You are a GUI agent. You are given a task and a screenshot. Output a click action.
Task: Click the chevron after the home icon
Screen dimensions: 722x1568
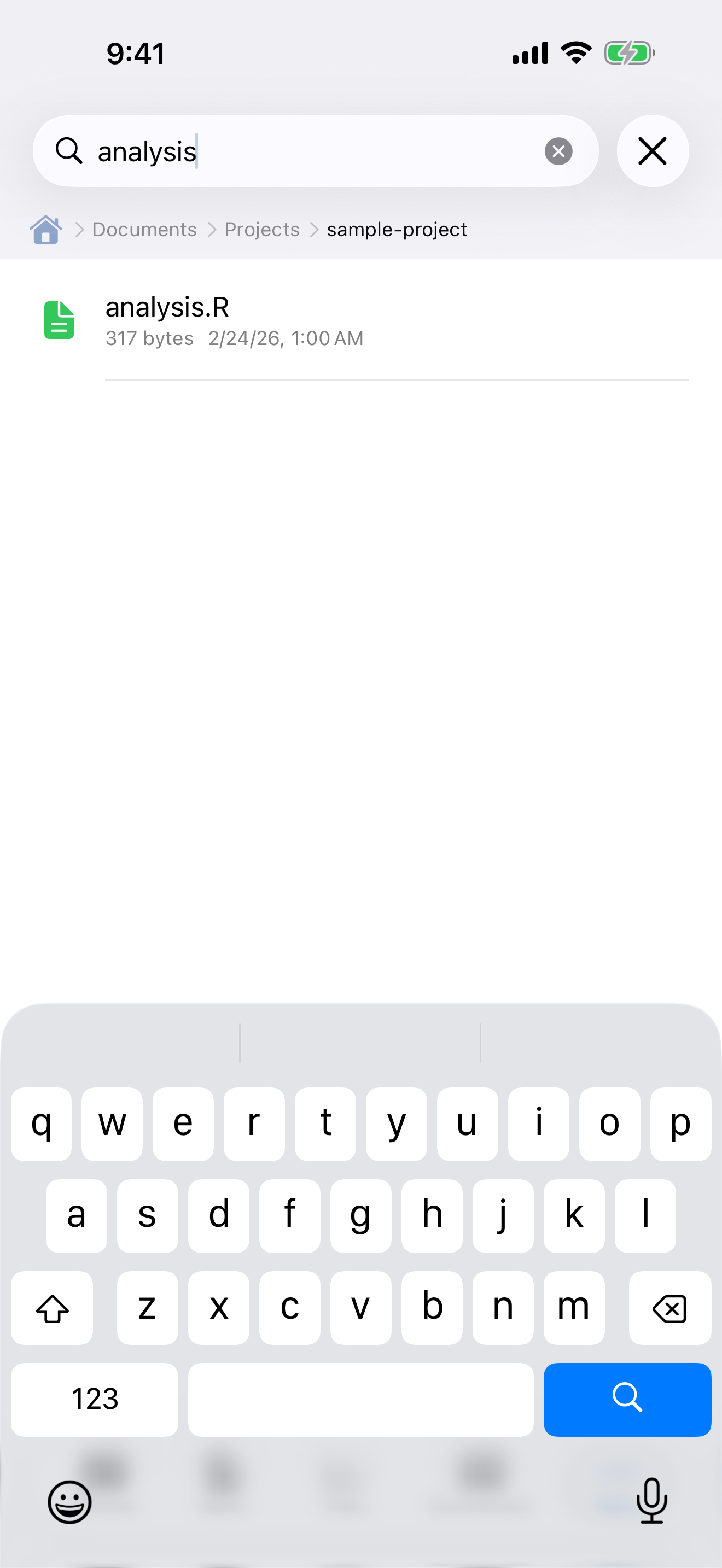click(79, 230)
